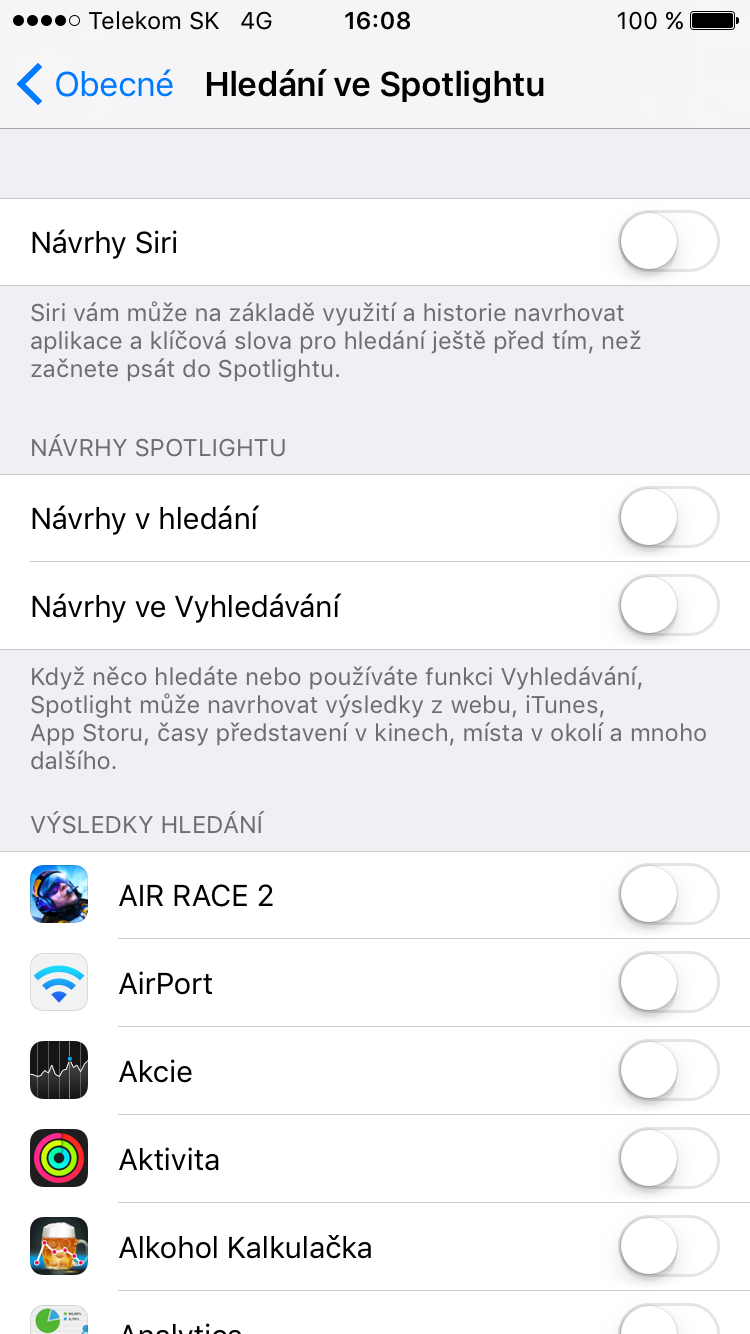This screenshot has height=1334, width=750.
Task: Switch on AirPort search results
Action: [x=668, y=982]
